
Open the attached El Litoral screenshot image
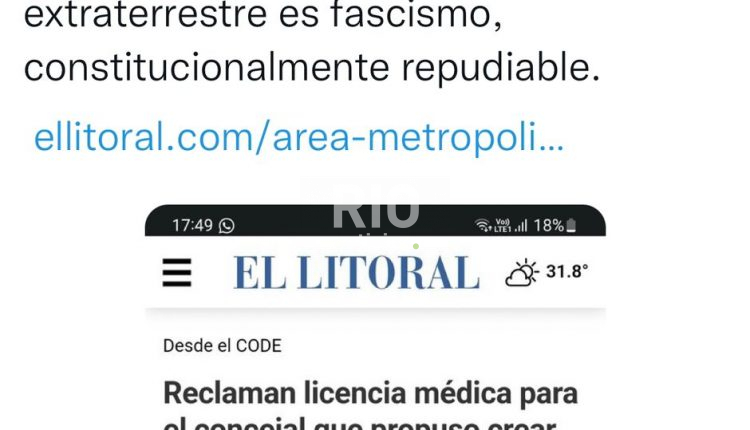(375, 330)
